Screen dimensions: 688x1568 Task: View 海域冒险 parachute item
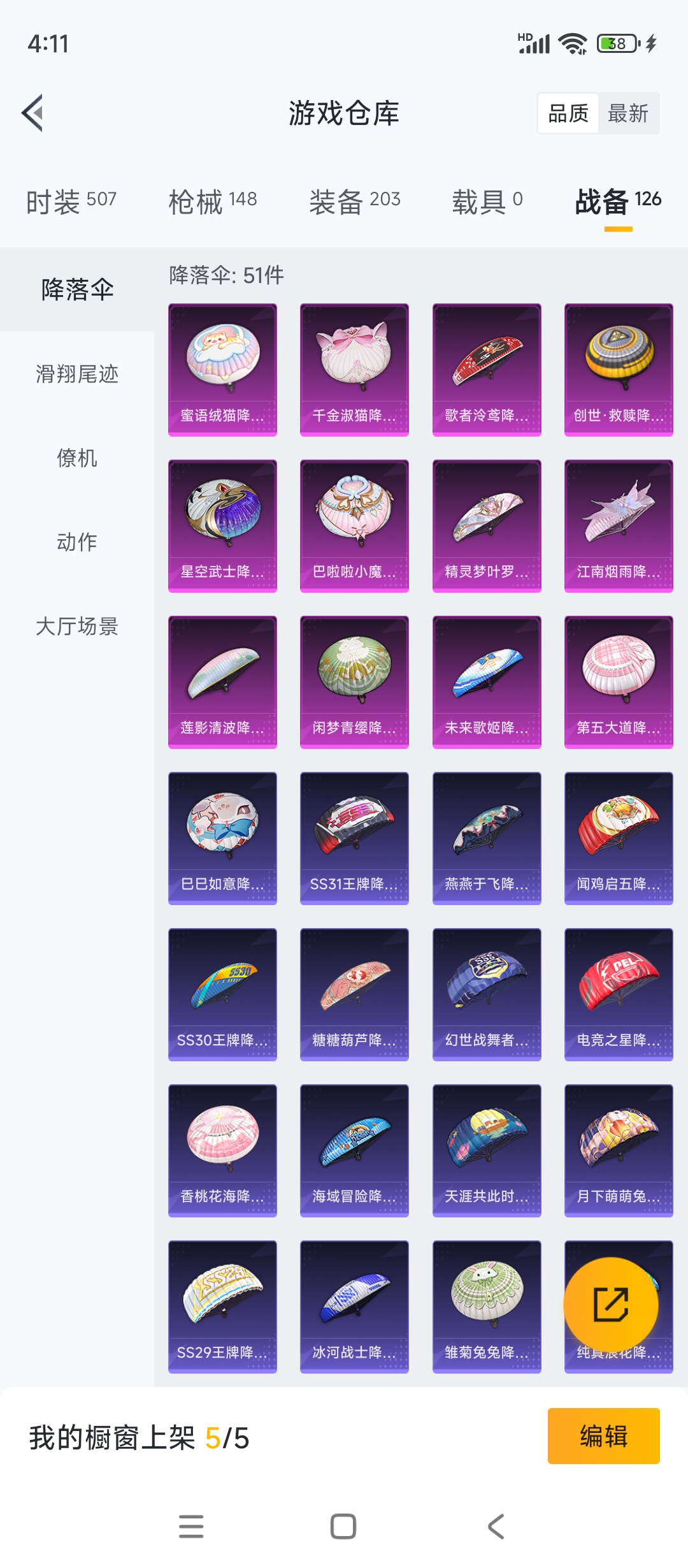click(354, 1151)
